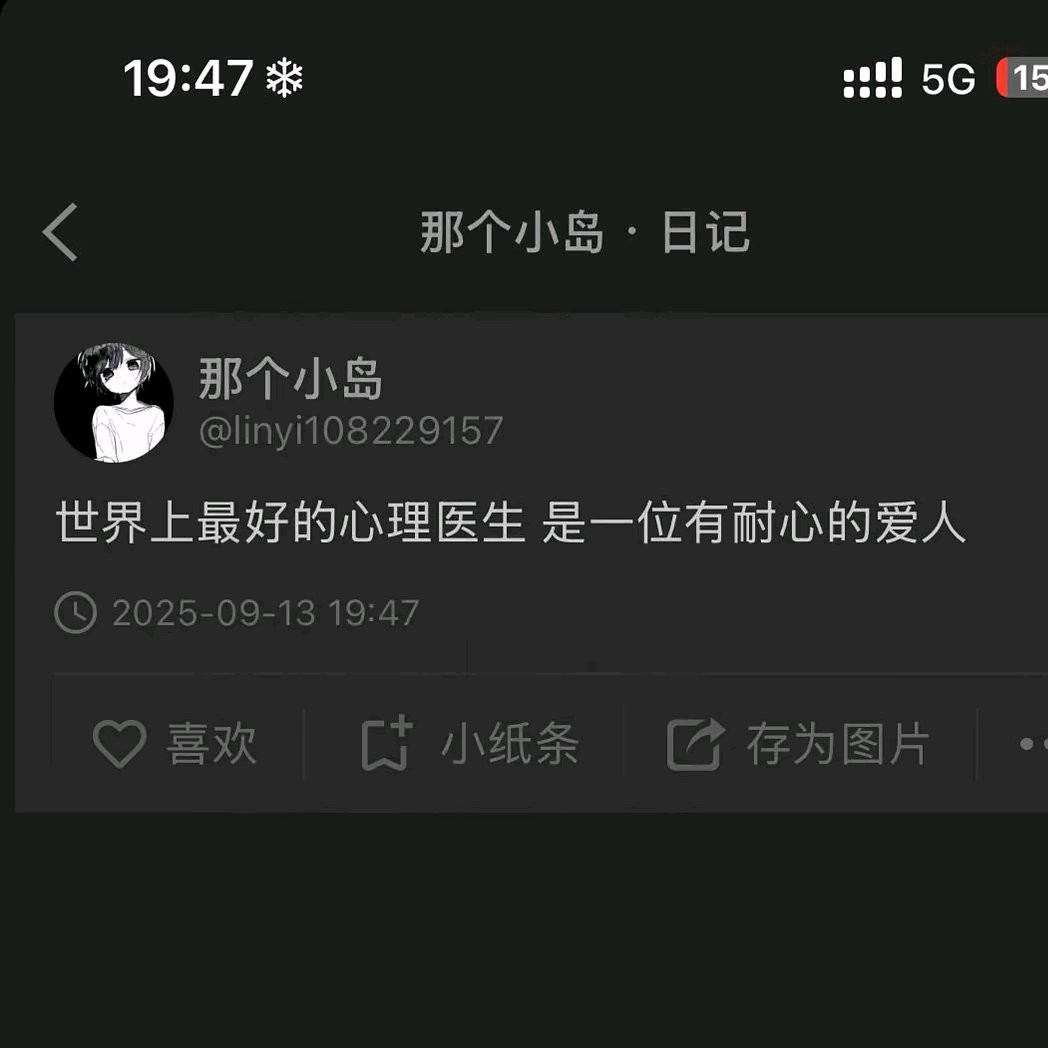
Task: Open 那个小岛's profile avatar
Action: click(113, 403)
